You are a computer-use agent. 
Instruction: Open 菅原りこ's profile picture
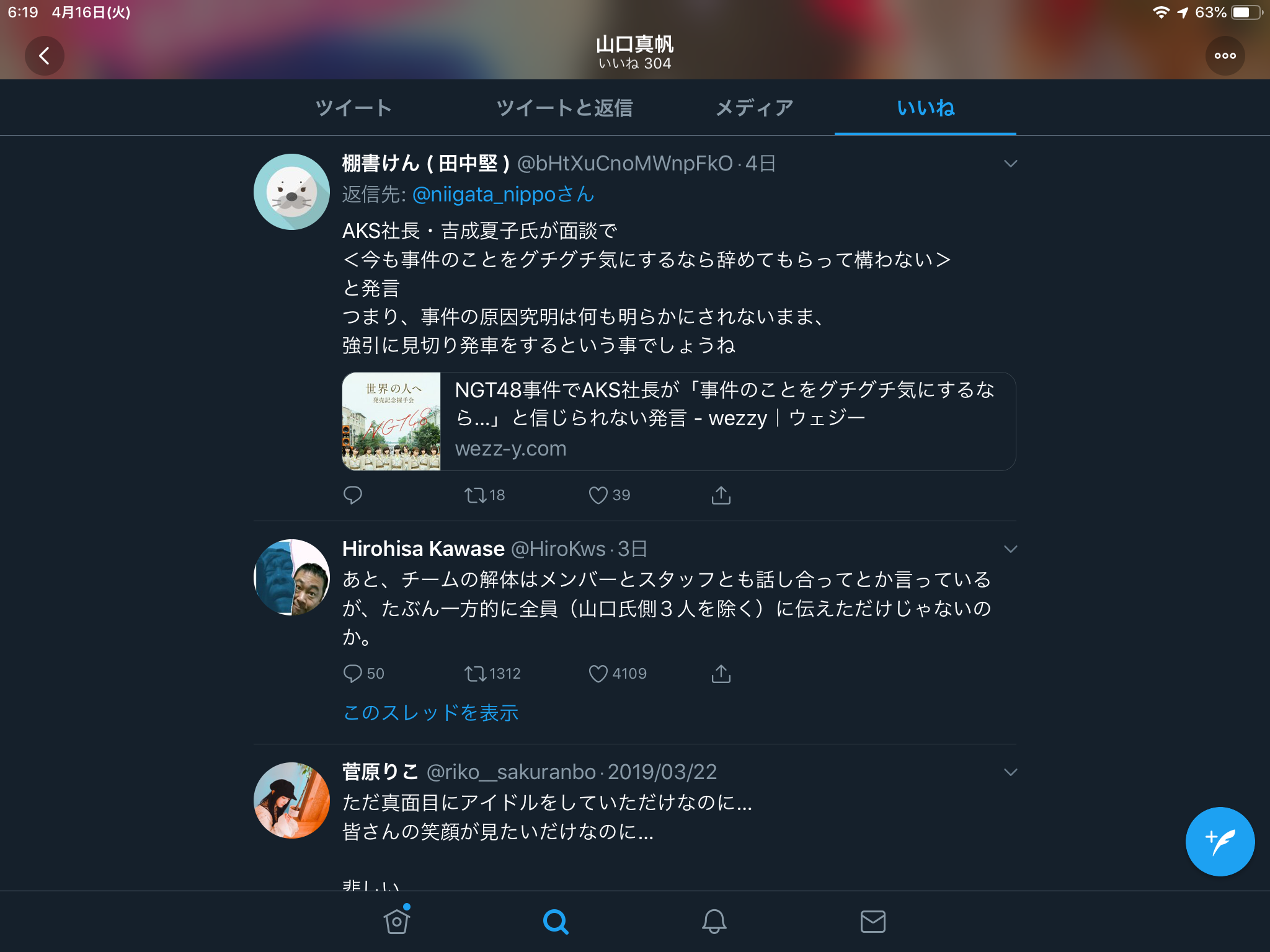pos(291,800)
